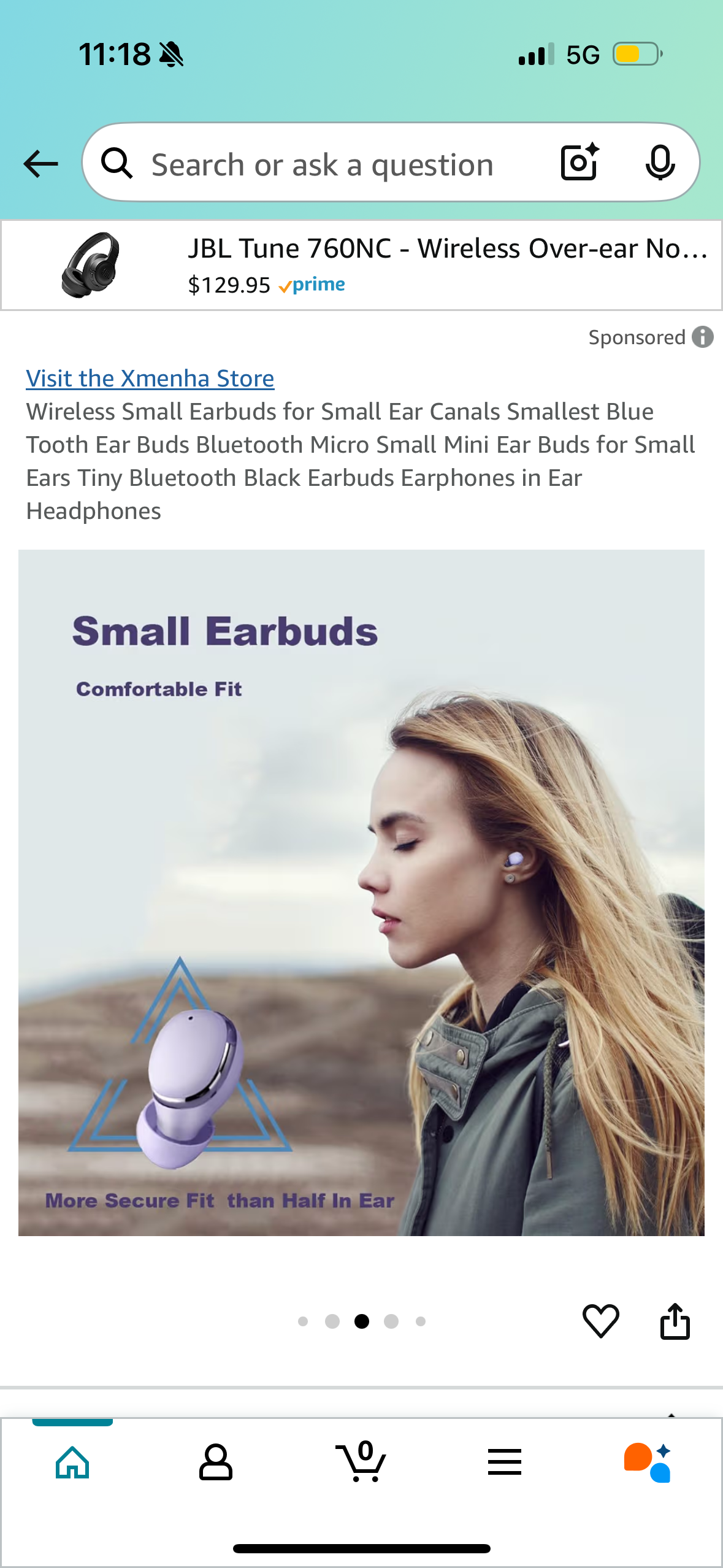The width and height of the screenshot is (723, 1568).
Task: Launch the Rufus AI assistant
Action: pos(648,1462)
